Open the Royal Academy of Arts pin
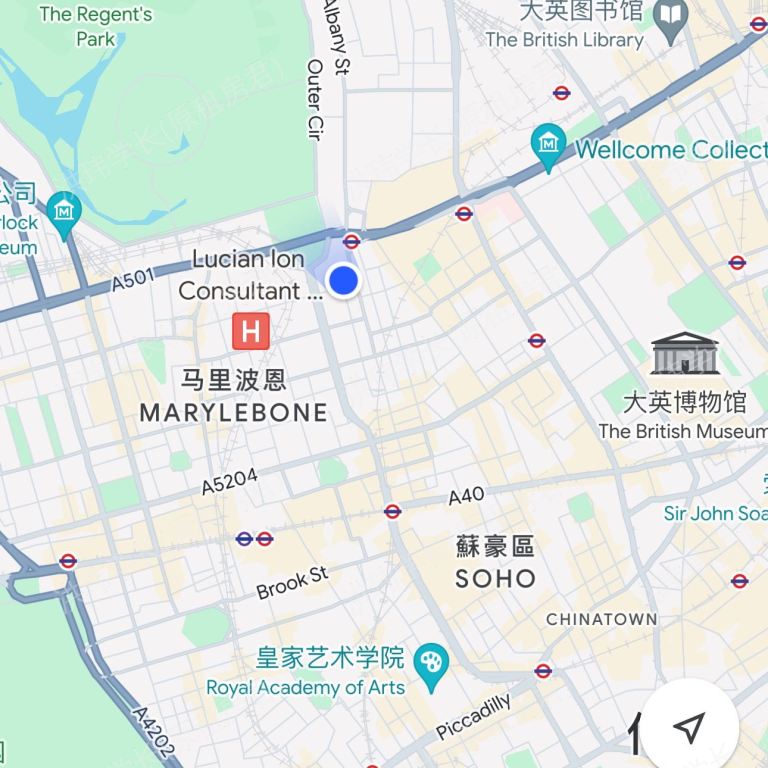The height and width of the screenshot is (768, 768). tap(432, 664)
